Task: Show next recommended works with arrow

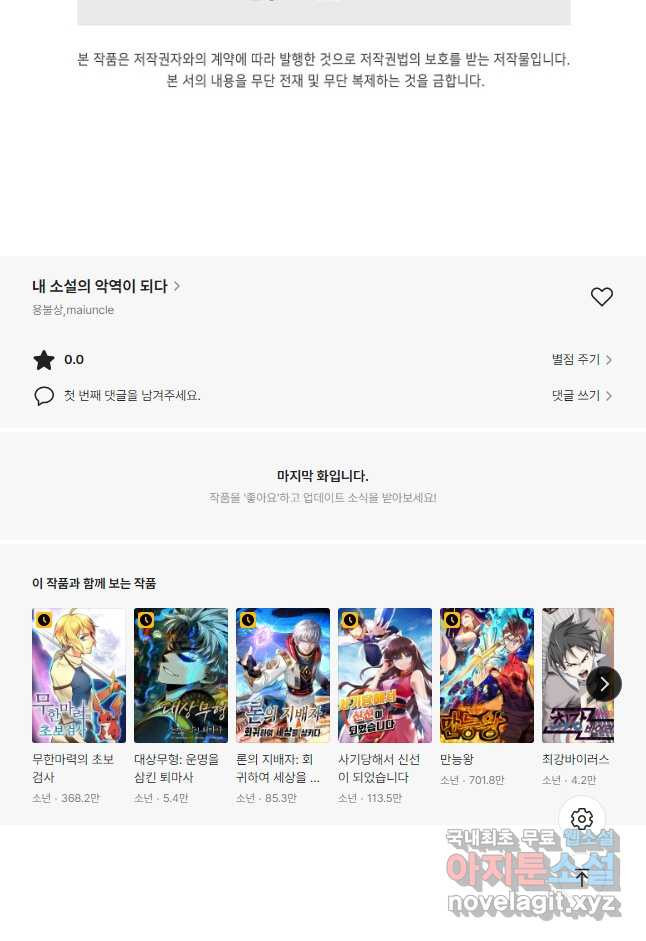Action: [x=604, y=684]
